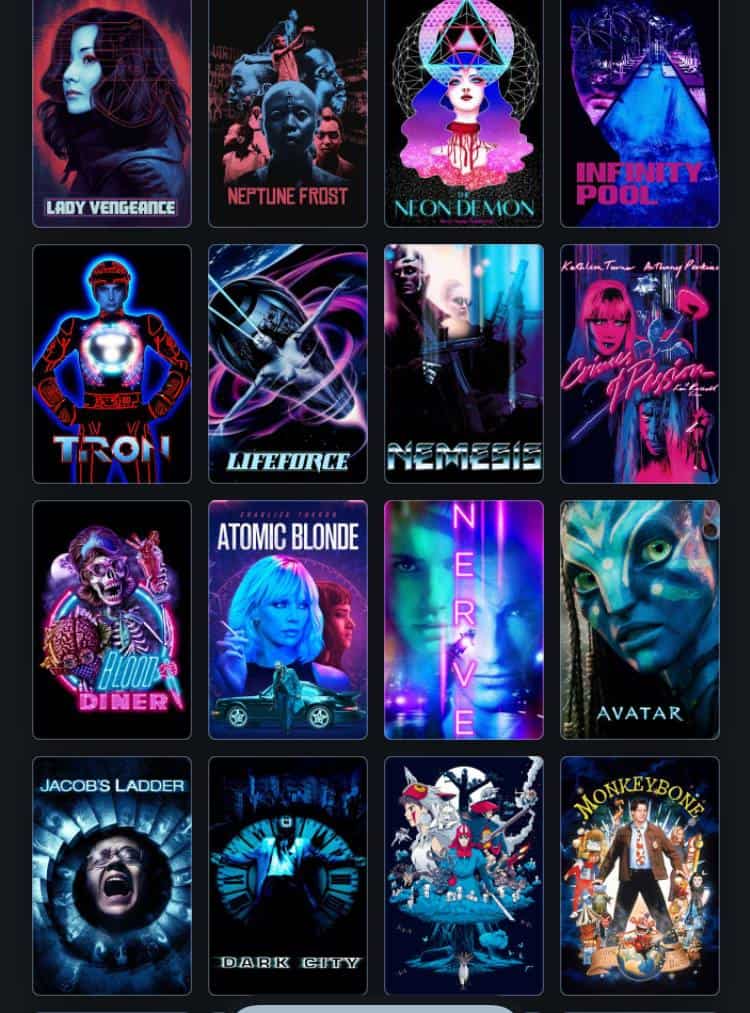Select the Dark City film
The height and width of the screenshot is (1013, 750).
(x=288, y=876)
